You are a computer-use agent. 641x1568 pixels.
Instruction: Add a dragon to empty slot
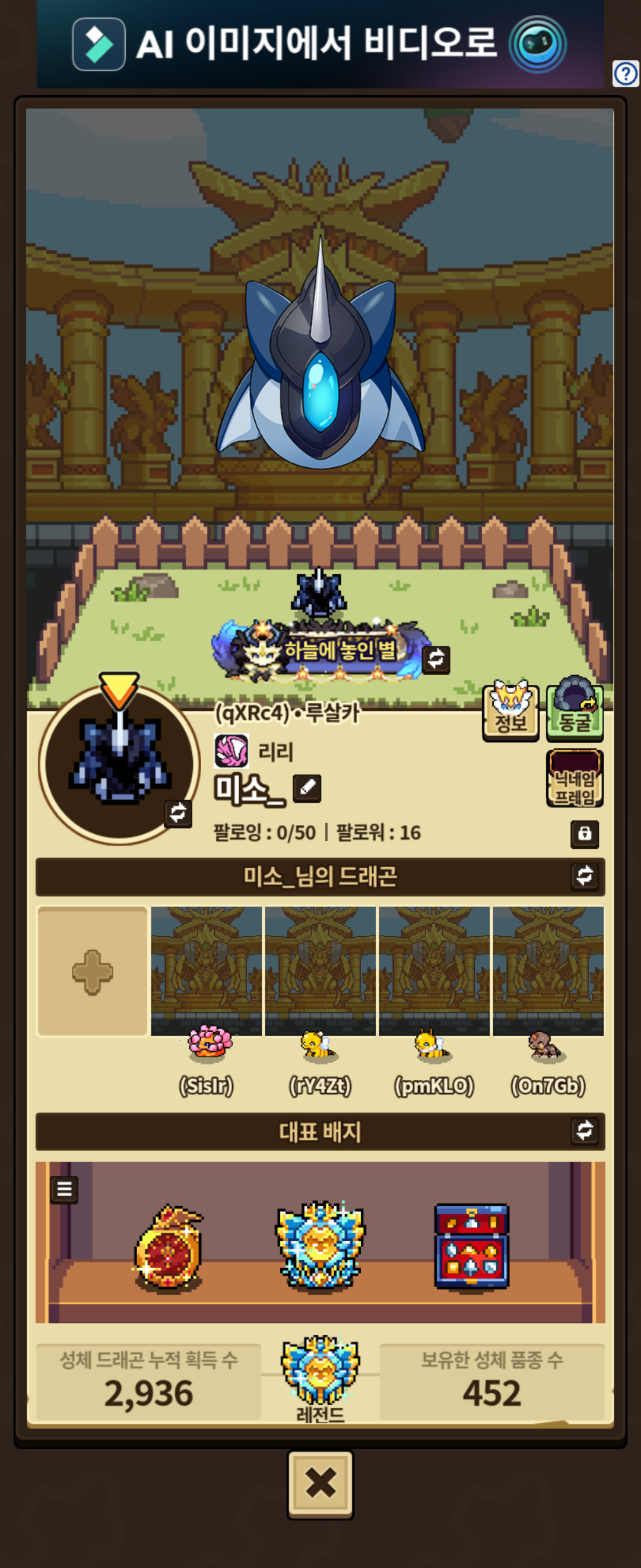(93, 972)
